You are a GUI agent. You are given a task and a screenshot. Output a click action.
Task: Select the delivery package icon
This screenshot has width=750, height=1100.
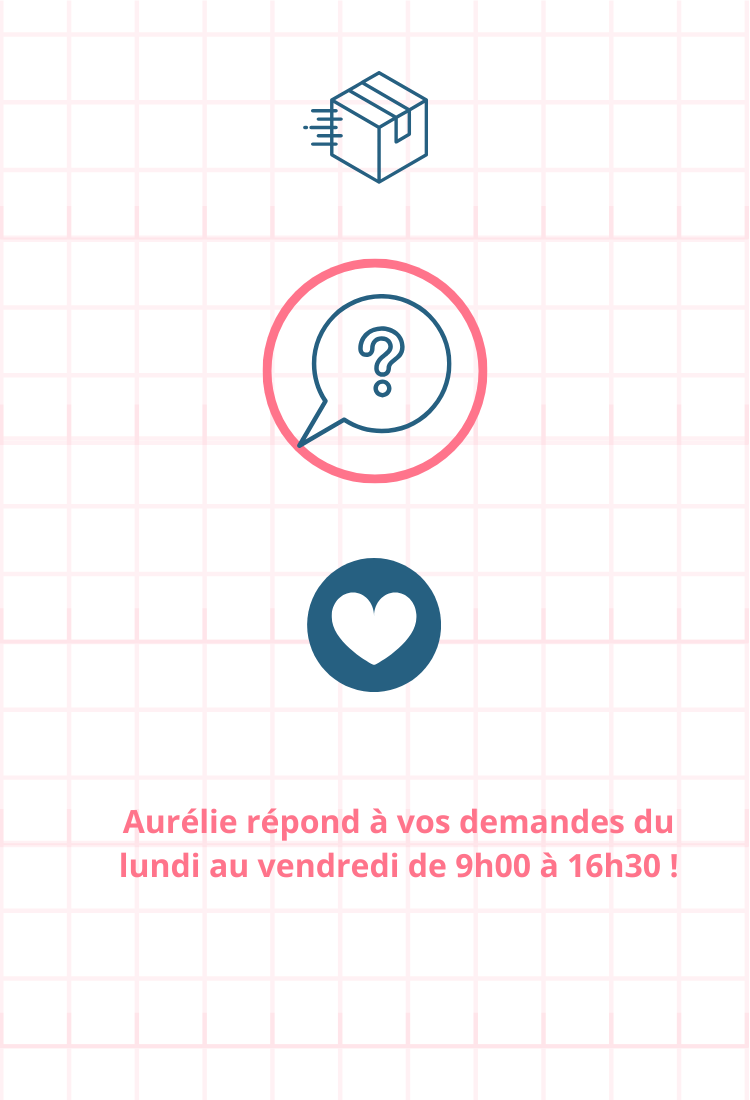[372, 127]
